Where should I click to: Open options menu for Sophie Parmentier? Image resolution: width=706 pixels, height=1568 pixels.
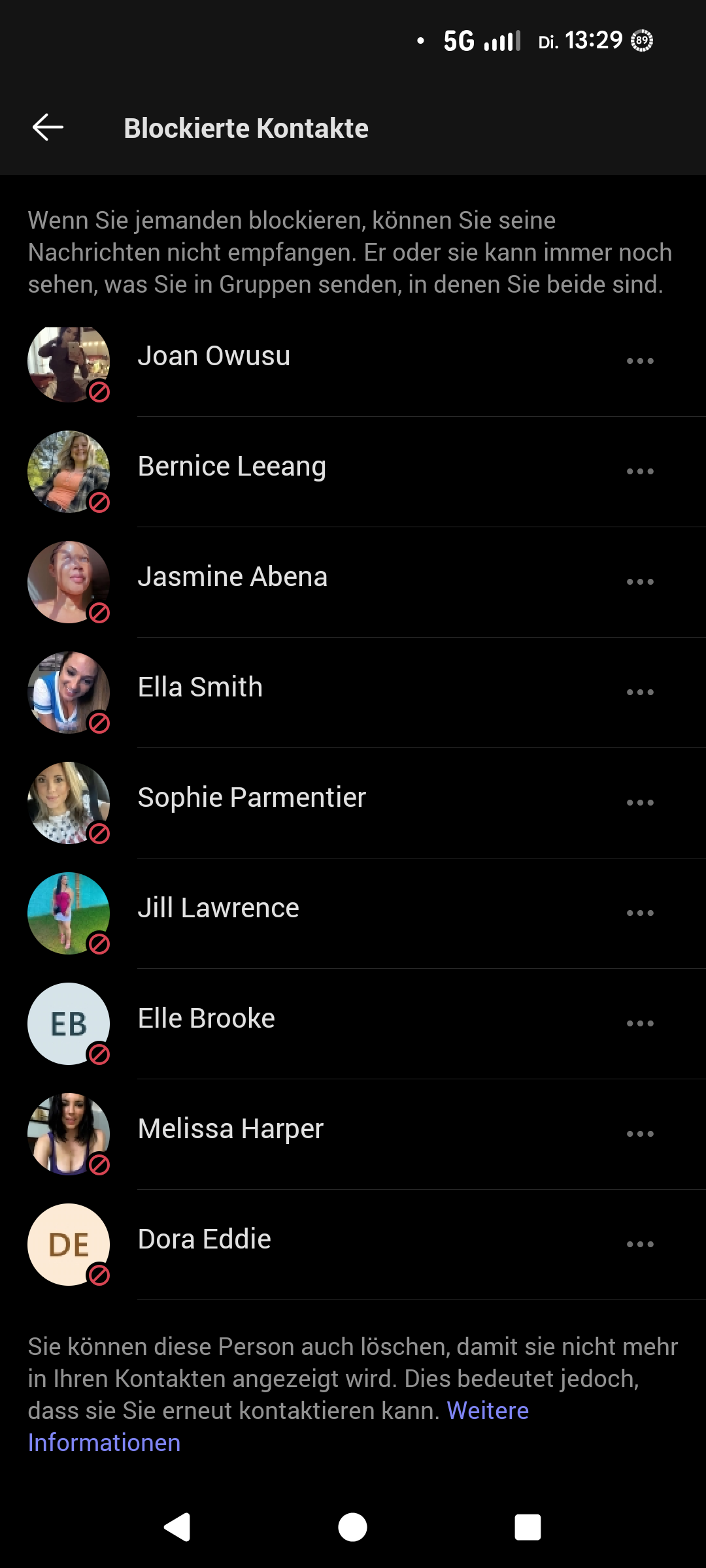639,802
